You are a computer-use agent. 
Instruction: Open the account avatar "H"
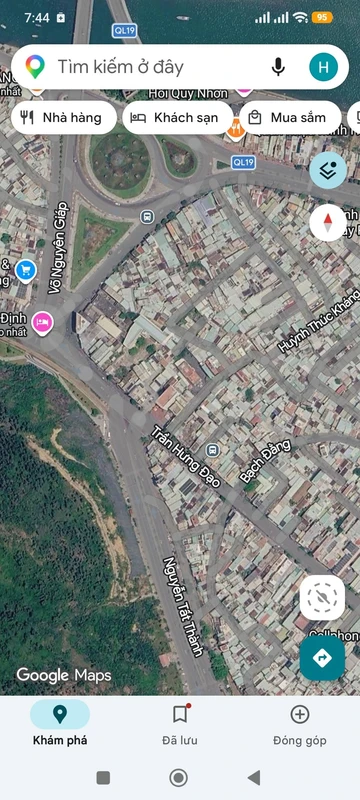point(323,67)
